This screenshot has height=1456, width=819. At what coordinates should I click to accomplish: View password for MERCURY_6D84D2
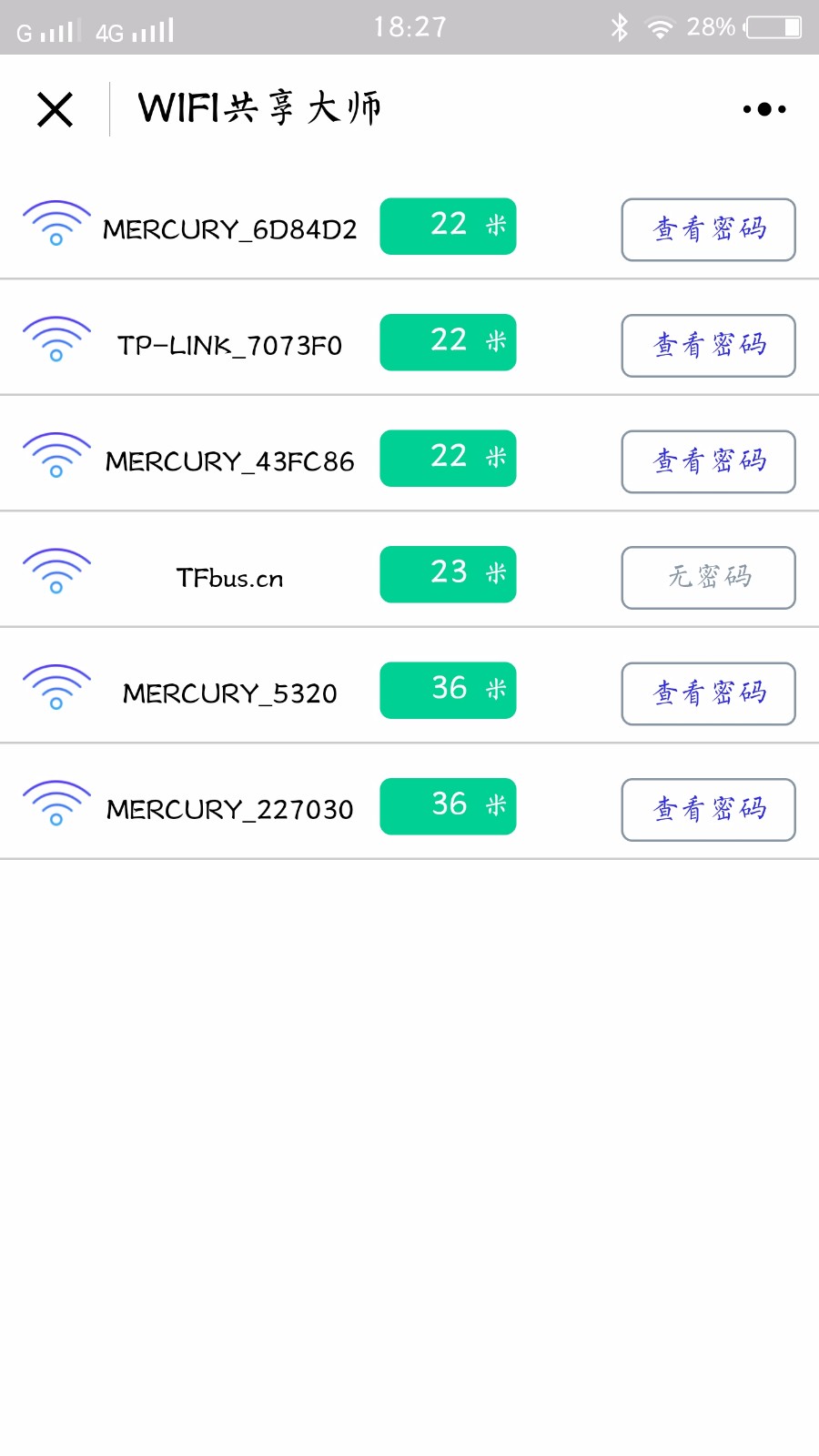click(708, 229)
